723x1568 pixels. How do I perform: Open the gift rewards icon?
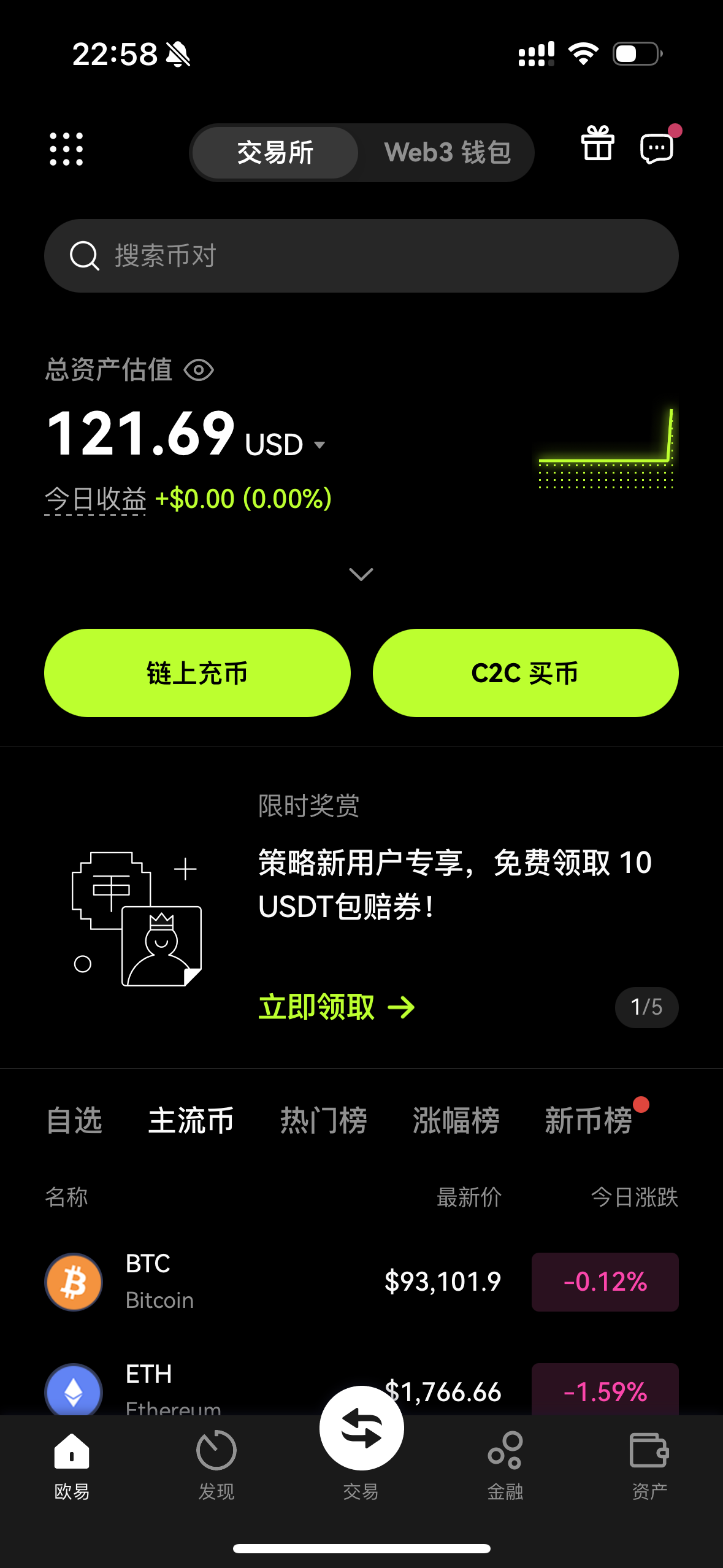pyautogui.click(x=597, y=144)
